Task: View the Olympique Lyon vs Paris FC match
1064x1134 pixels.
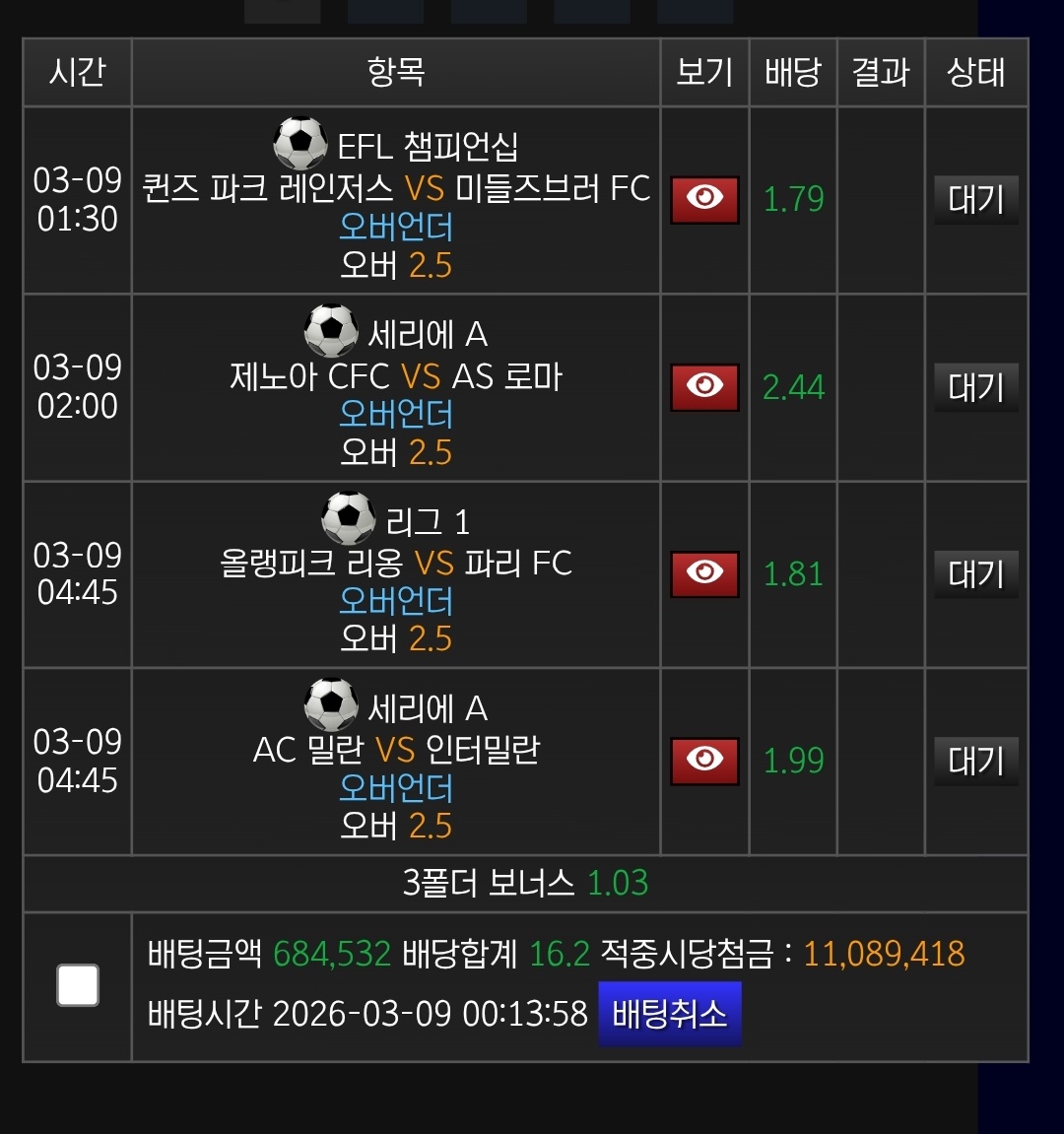Action: pyautogui.click(x=704, y=573)
